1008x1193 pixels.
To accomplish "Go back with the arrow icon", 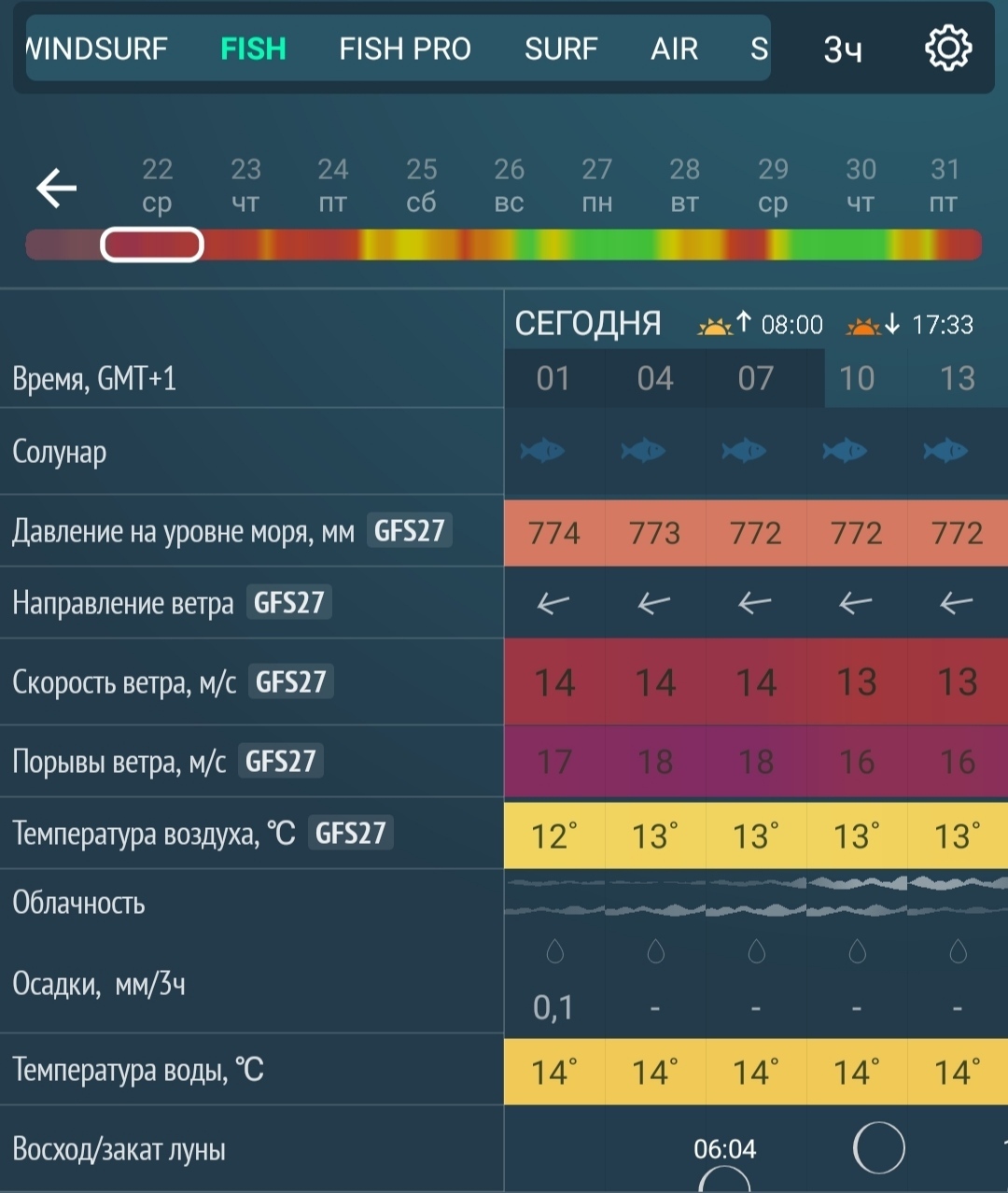I will pyautogui.click(x=57, y=188).
